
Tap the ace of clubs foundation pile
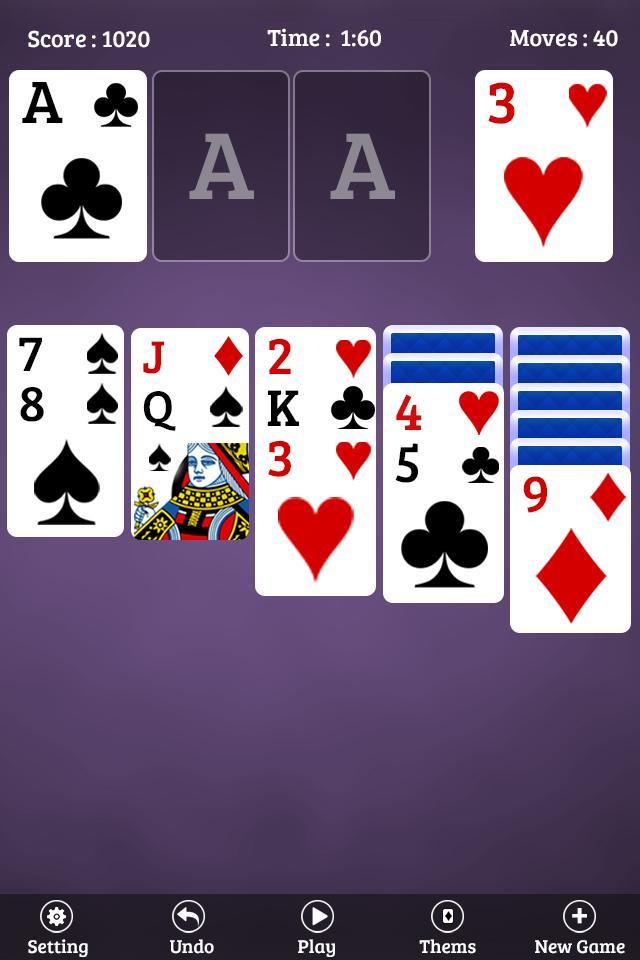coord(78,166)
